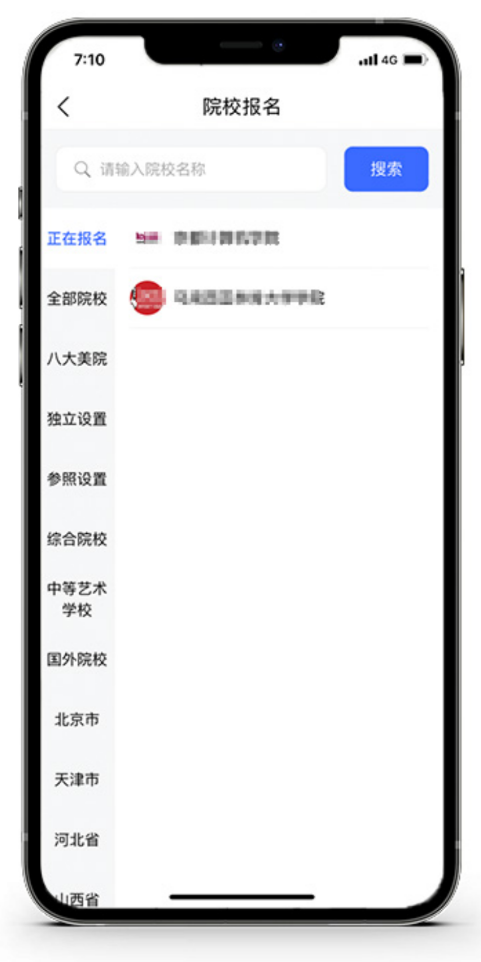Filter schools by 河北省
The image size is (481, 962).
[77, 840]
